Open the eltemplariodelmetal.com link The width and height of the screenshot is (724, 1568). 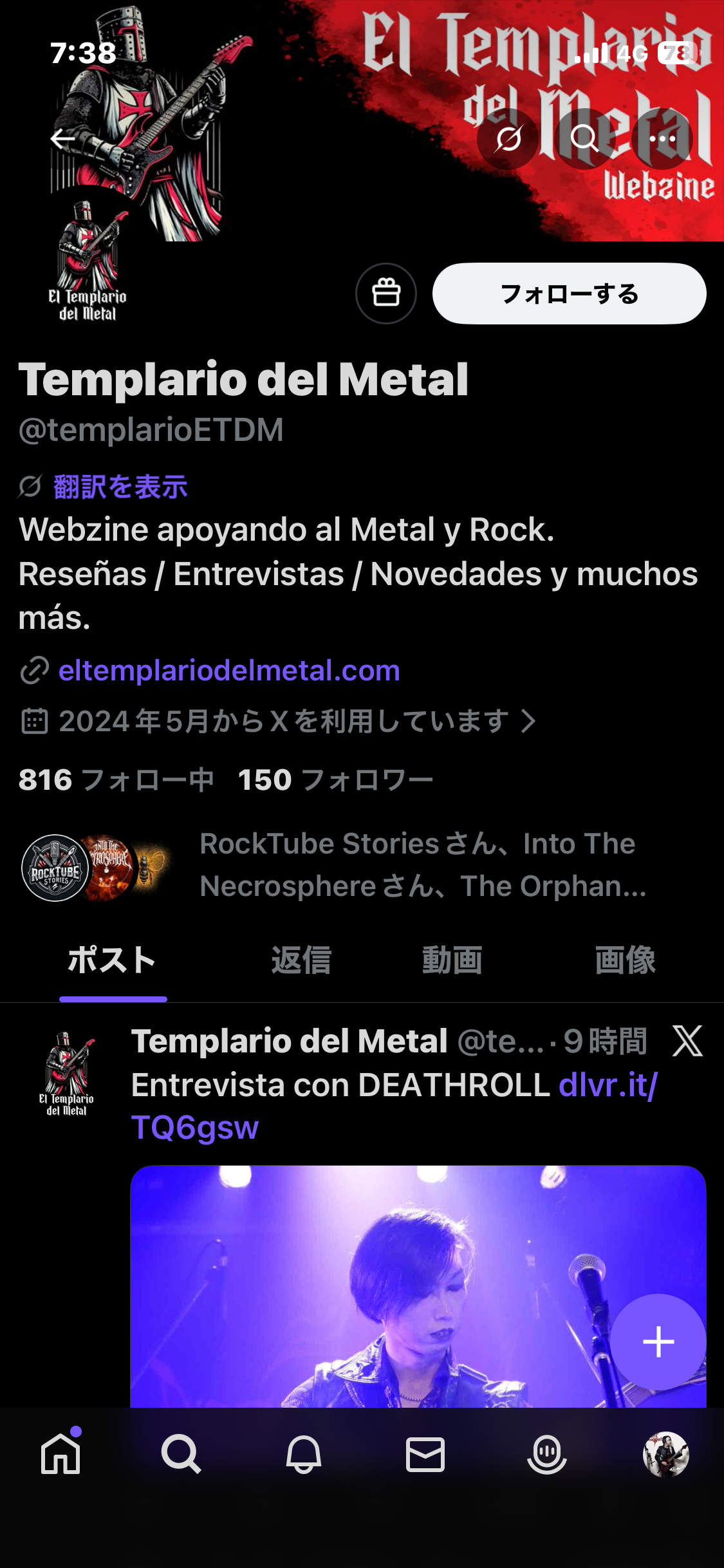coord(229,671)
